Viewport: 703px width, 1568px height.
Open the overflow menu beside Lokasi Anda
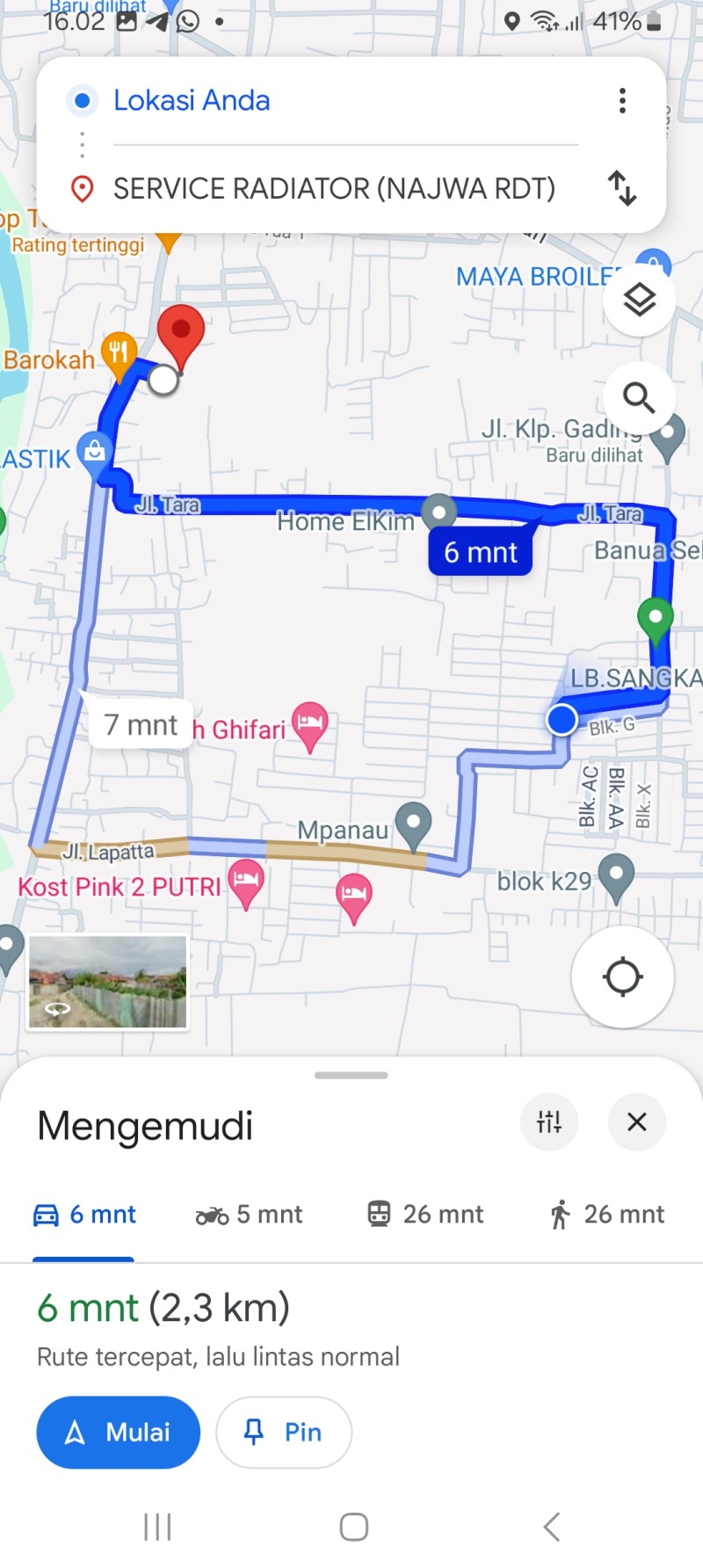coord(622,100)
